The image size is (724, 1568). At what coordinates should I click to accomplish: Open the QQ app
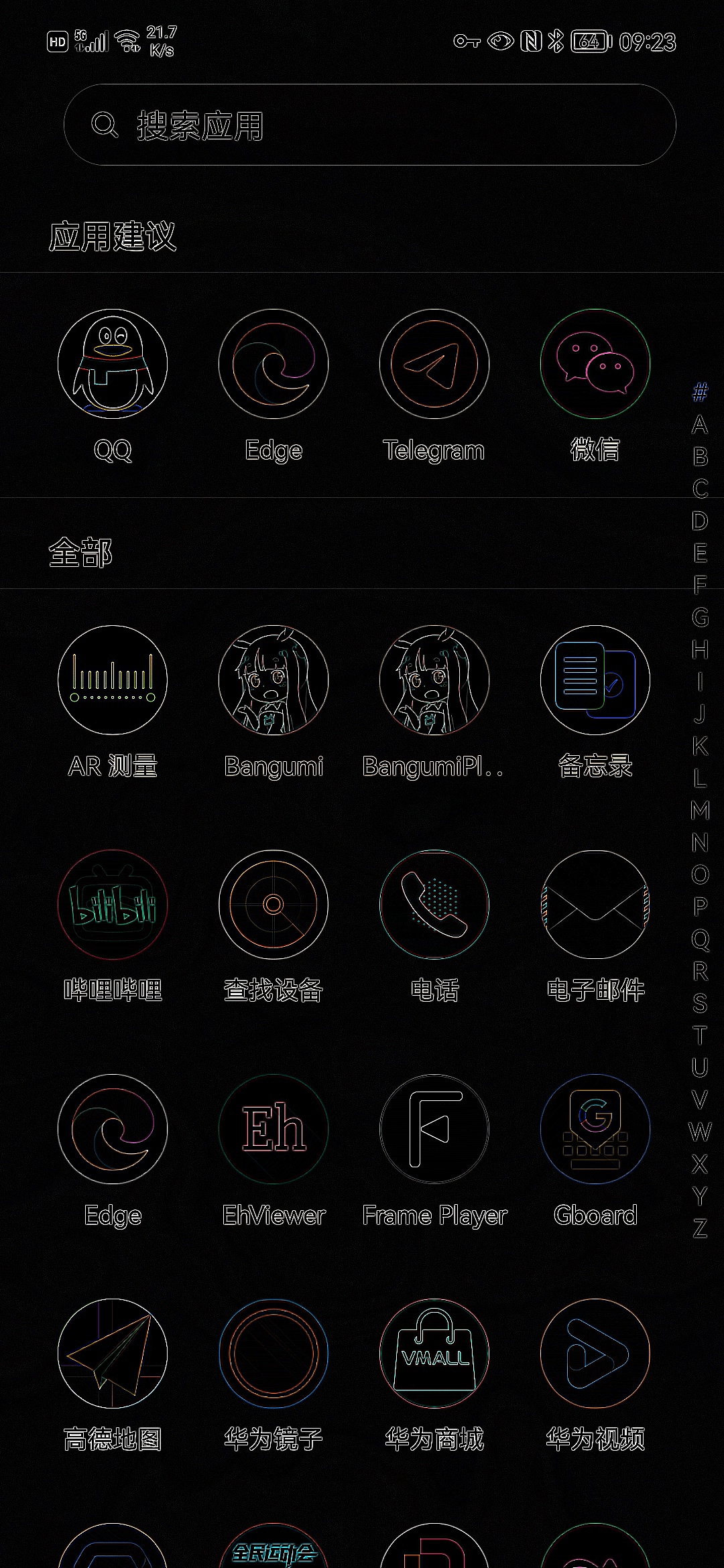113,364
